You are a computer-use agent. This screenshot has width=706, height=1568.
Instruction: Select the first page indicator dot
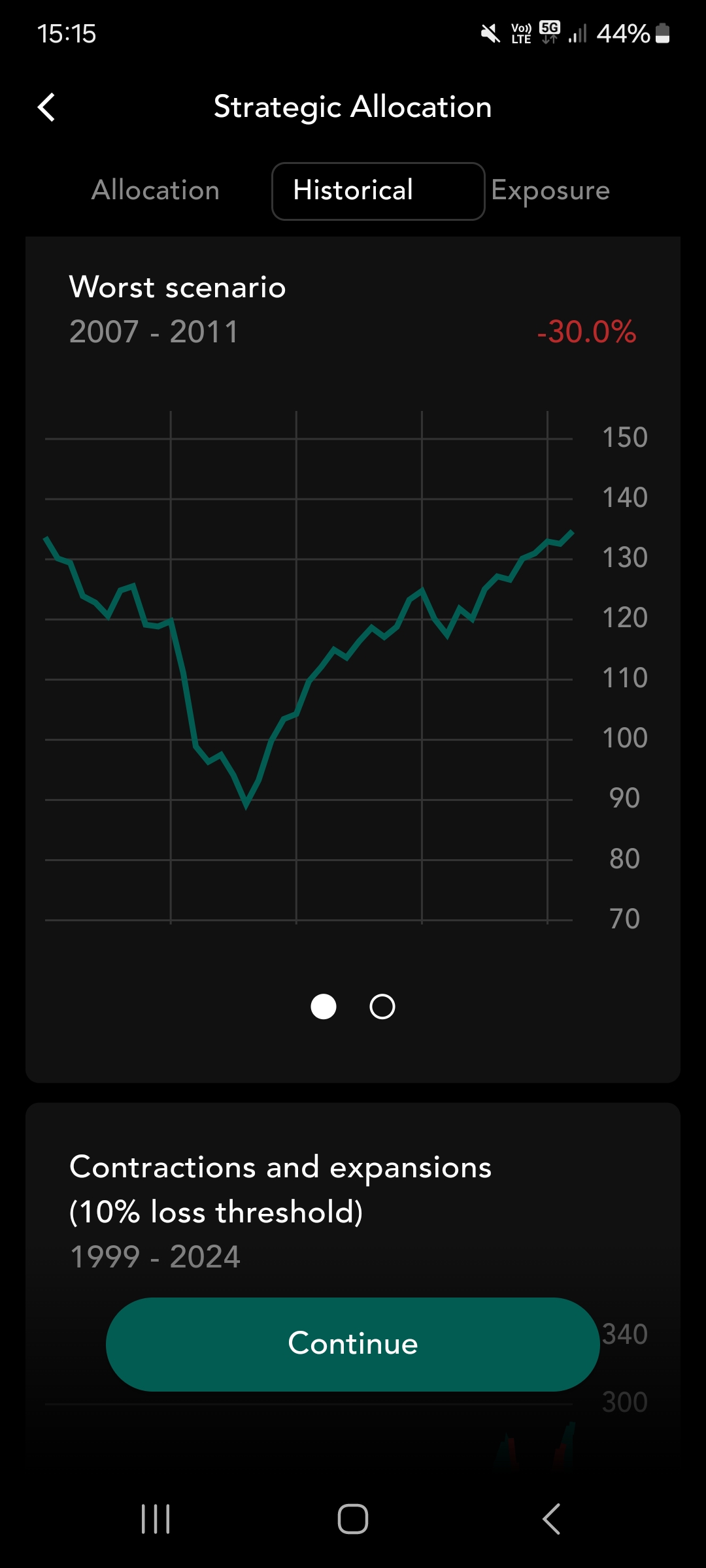pos(324,1007)
